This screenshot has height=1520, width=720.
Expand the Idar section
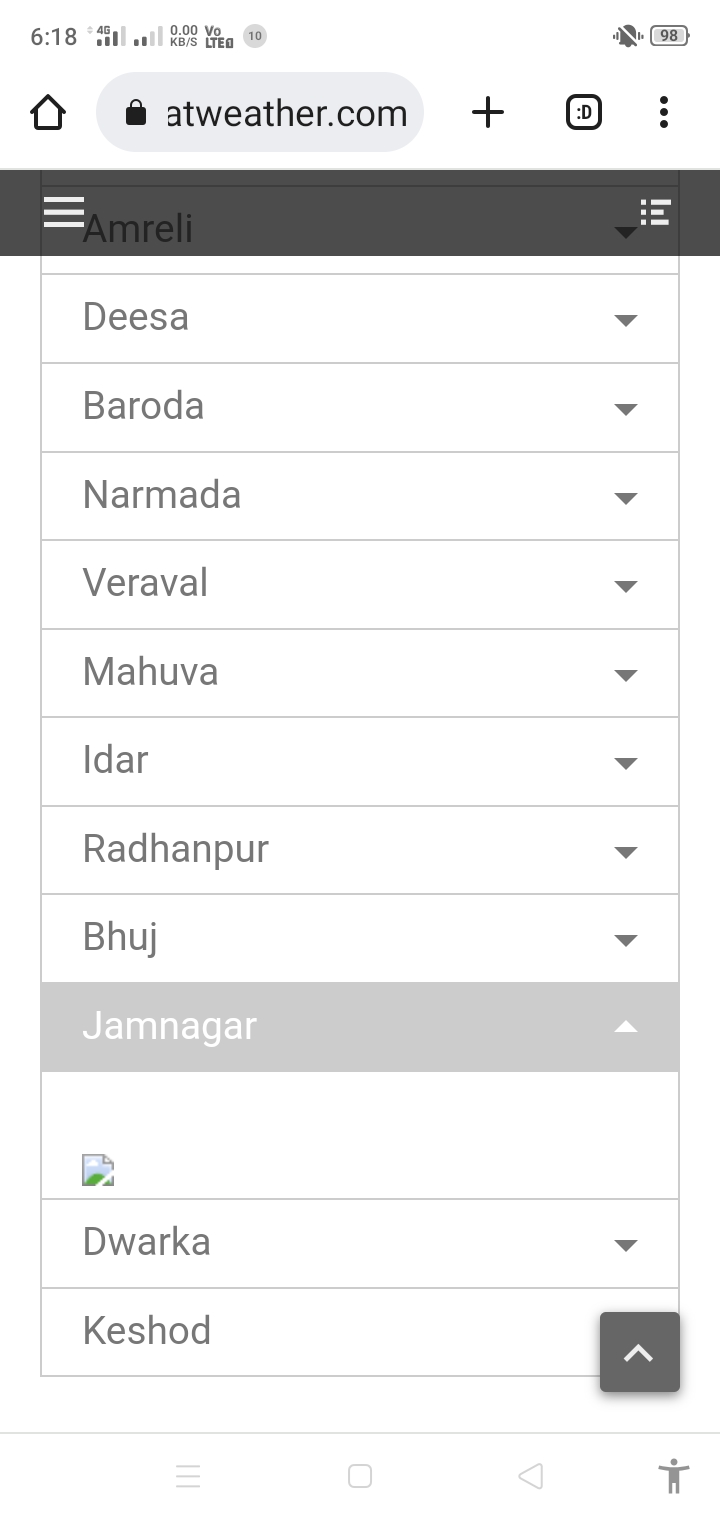click(x=360, y=761)
